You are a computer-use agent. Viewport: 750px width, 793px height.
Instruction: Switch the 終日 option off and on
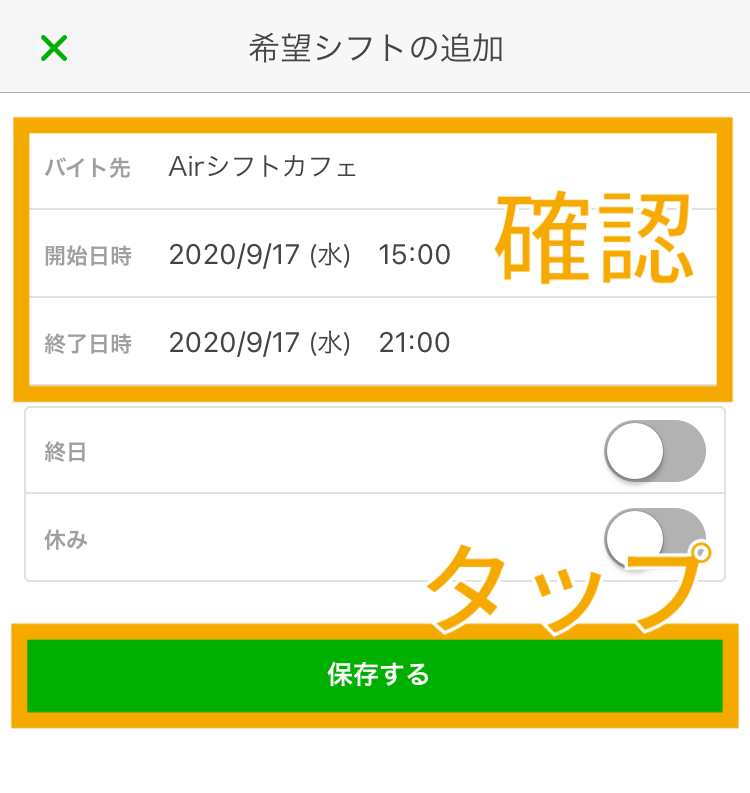[655, 451]
